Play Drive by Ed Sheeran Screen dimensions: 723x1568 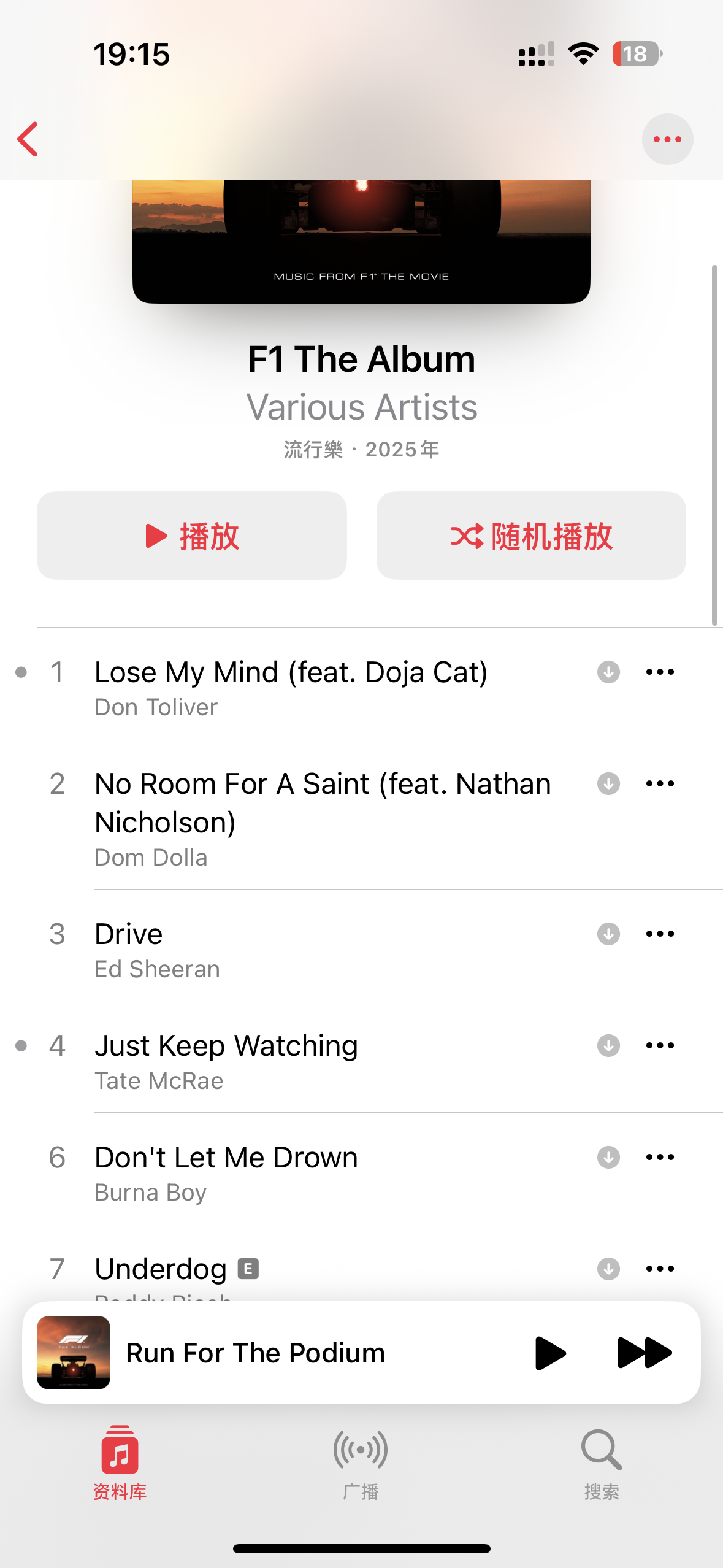point(129,934)
